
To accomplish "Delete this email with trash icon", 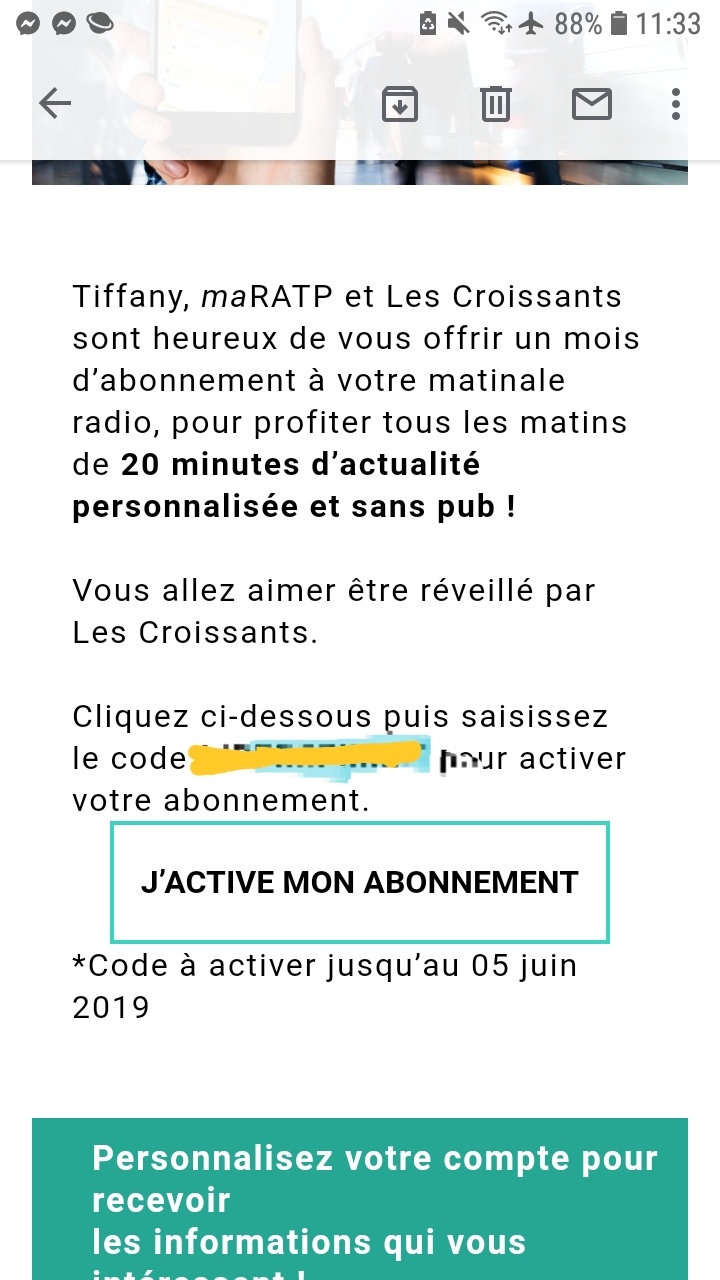I will (x=496, y=103).
